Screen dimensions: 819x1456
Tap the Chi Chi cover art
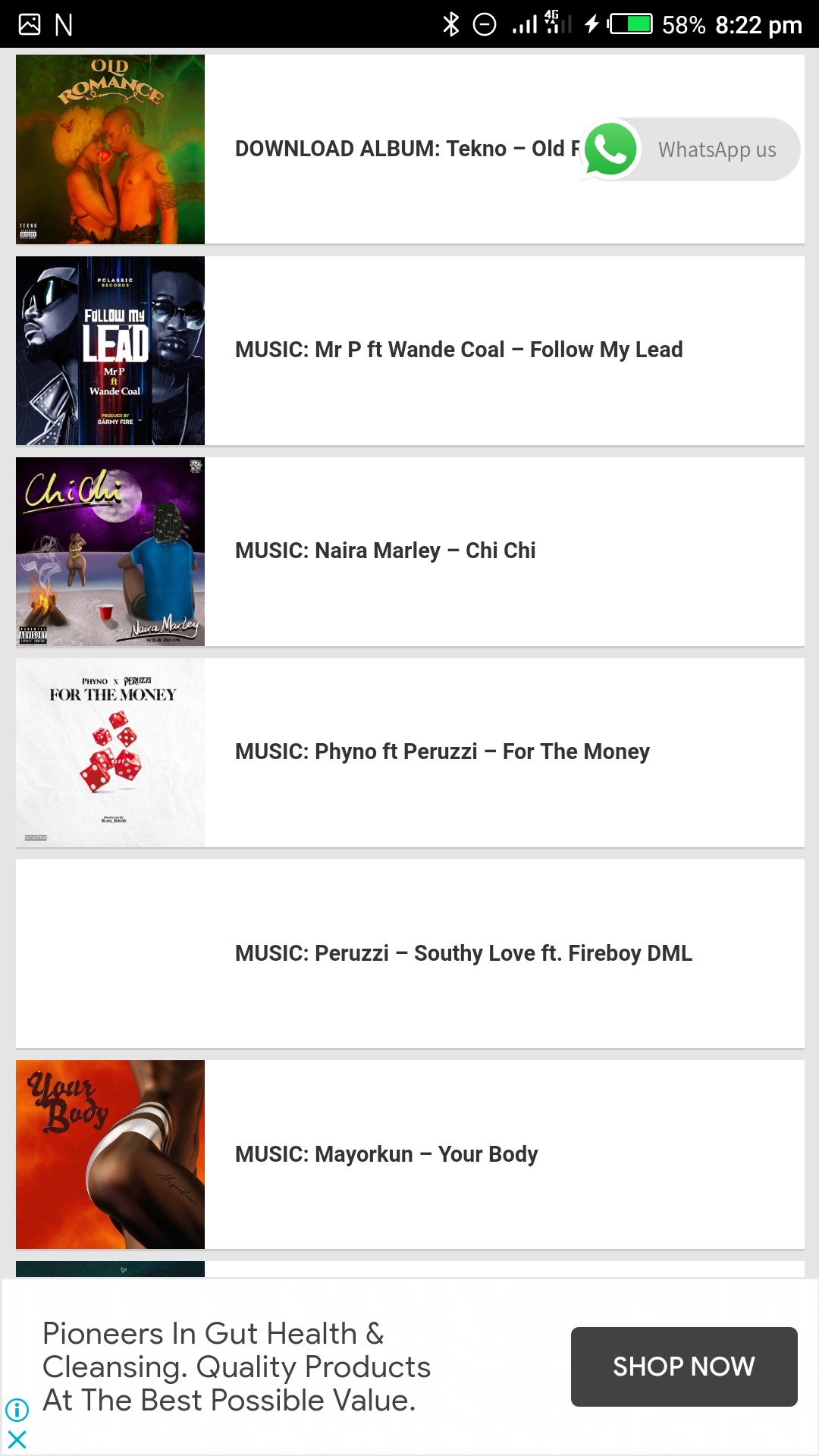(109, 551)
